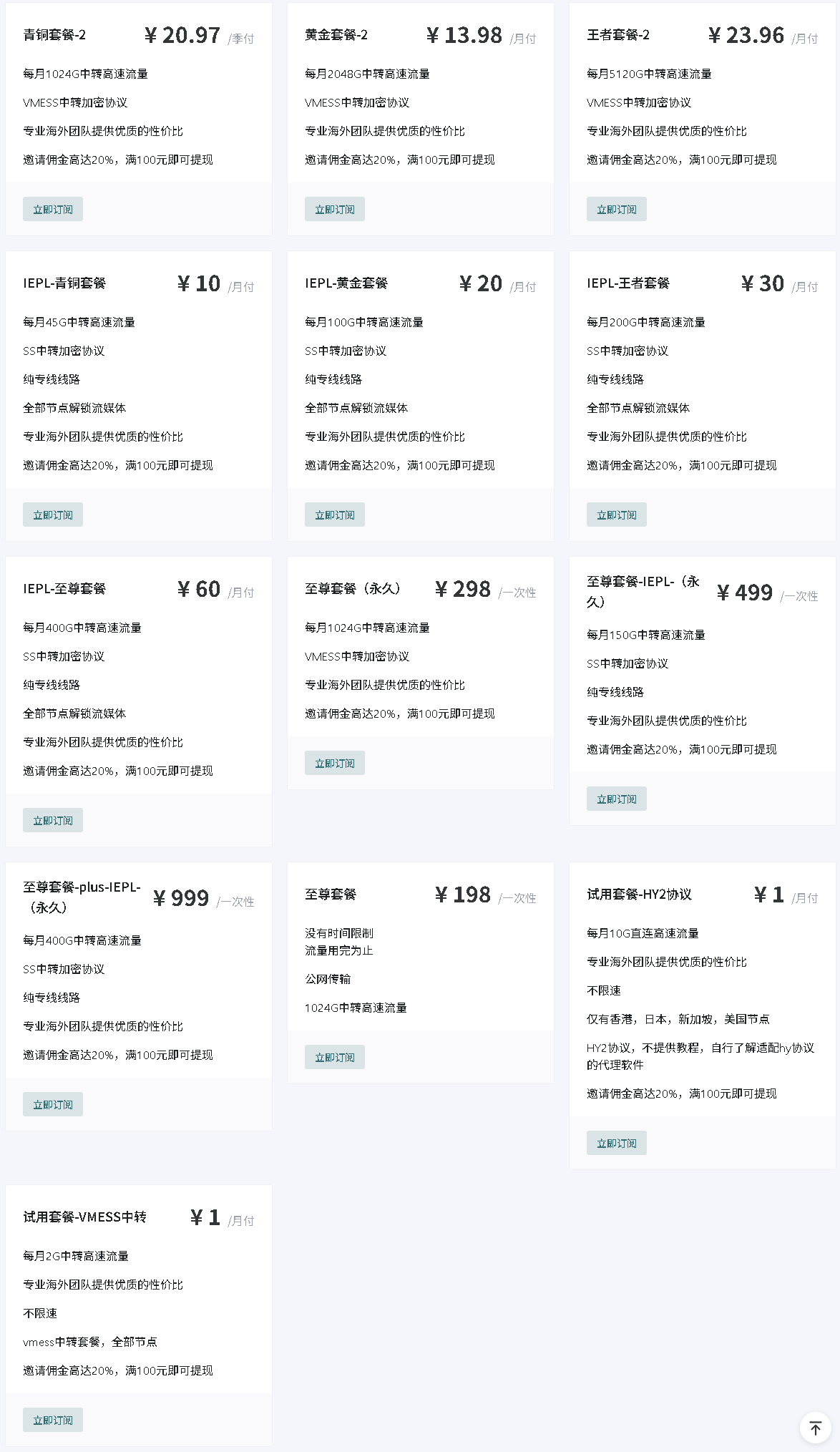Tap 立即订阅 under 黄金套餐-2
This screenshot has height=1452, width=840.
tap(335, 209)
